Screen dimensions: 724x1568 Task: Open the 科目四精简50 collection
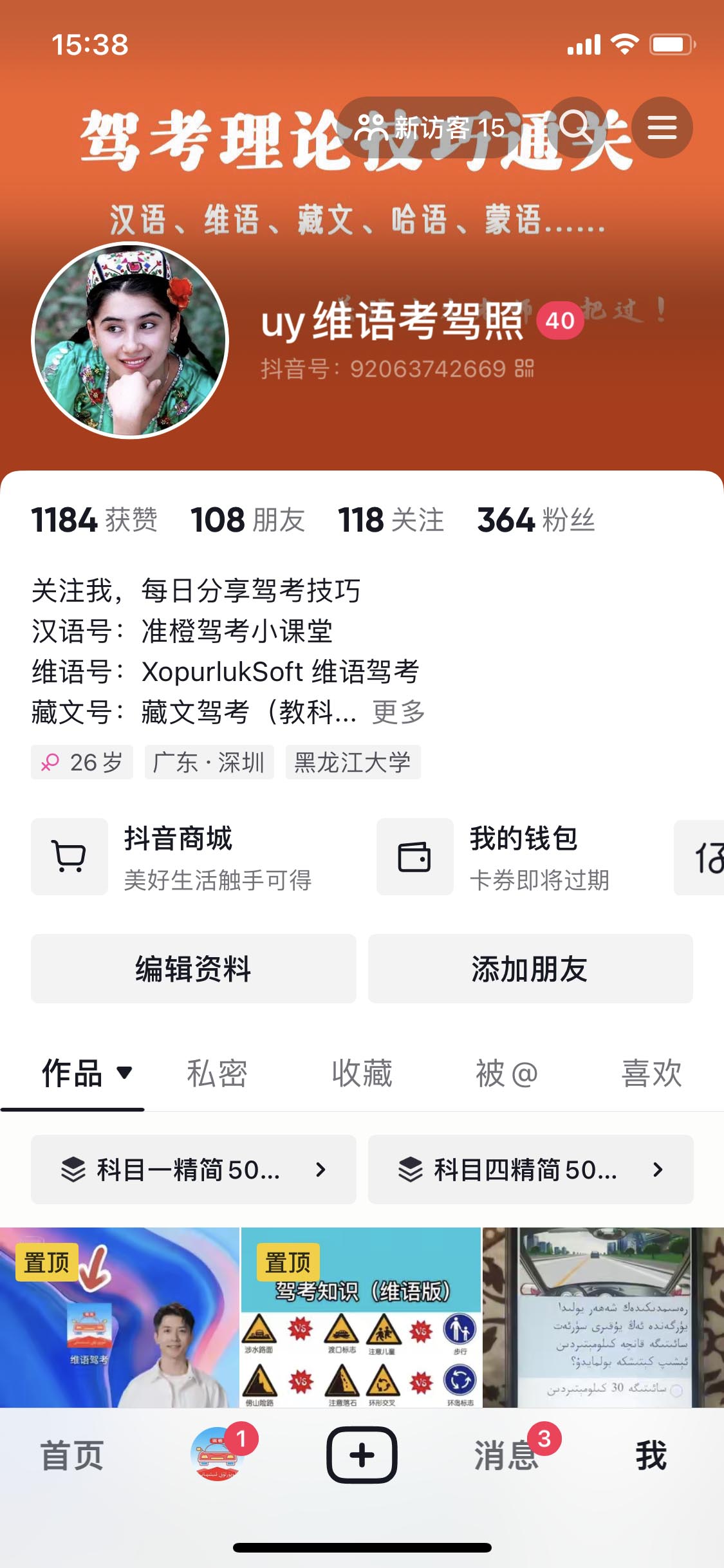[x=530, y=1170]
